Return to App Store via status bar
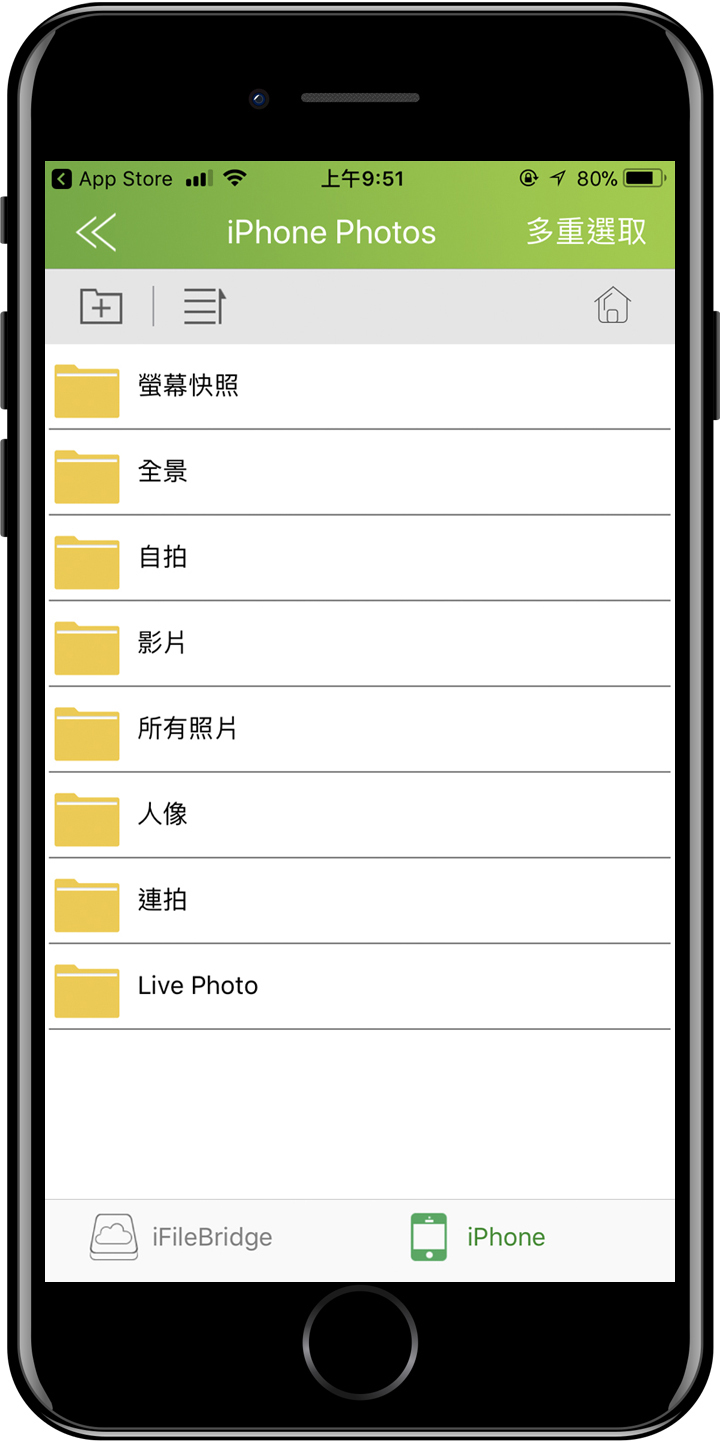 [112, 179]
